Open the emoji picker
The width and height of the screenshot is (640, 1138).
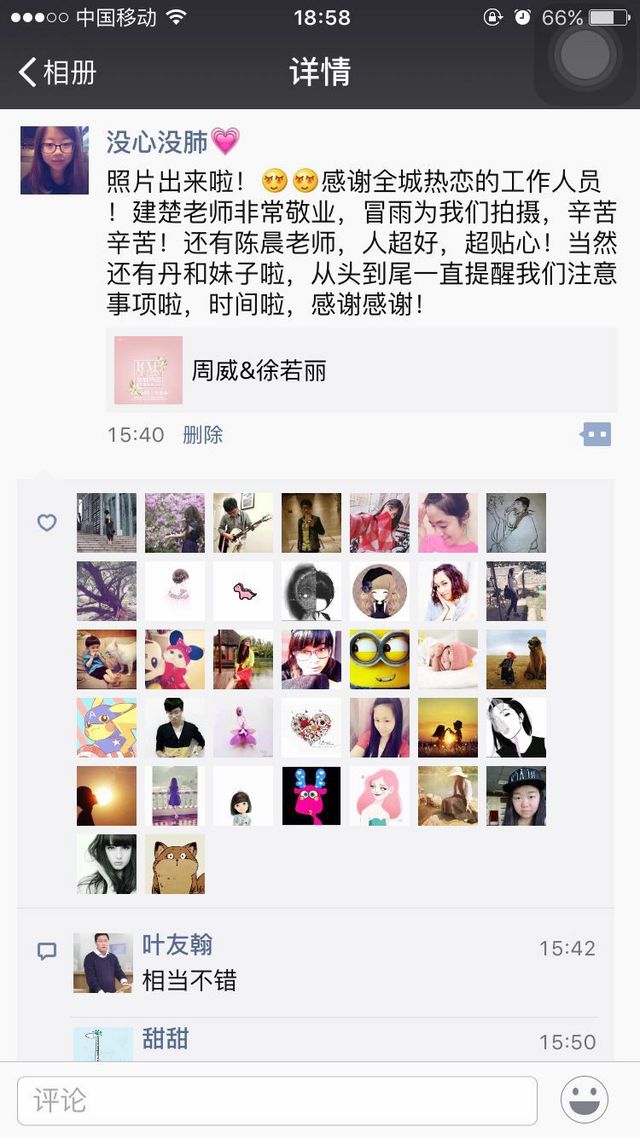(584, 1100)
